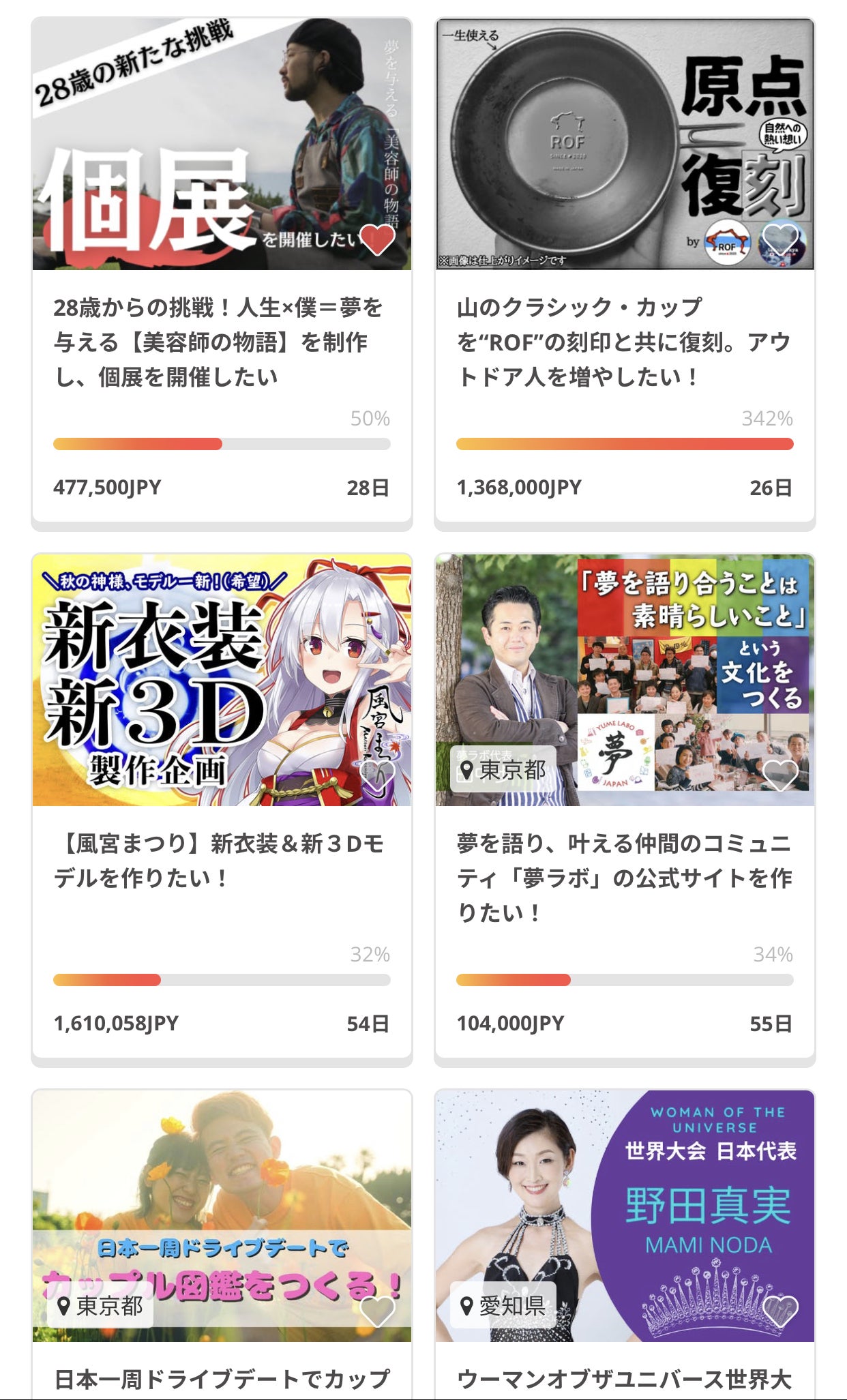Heart the 日本一周ドライブデート project
Viewport: 847px width, 1400px height.
(x=377, y=1311)
